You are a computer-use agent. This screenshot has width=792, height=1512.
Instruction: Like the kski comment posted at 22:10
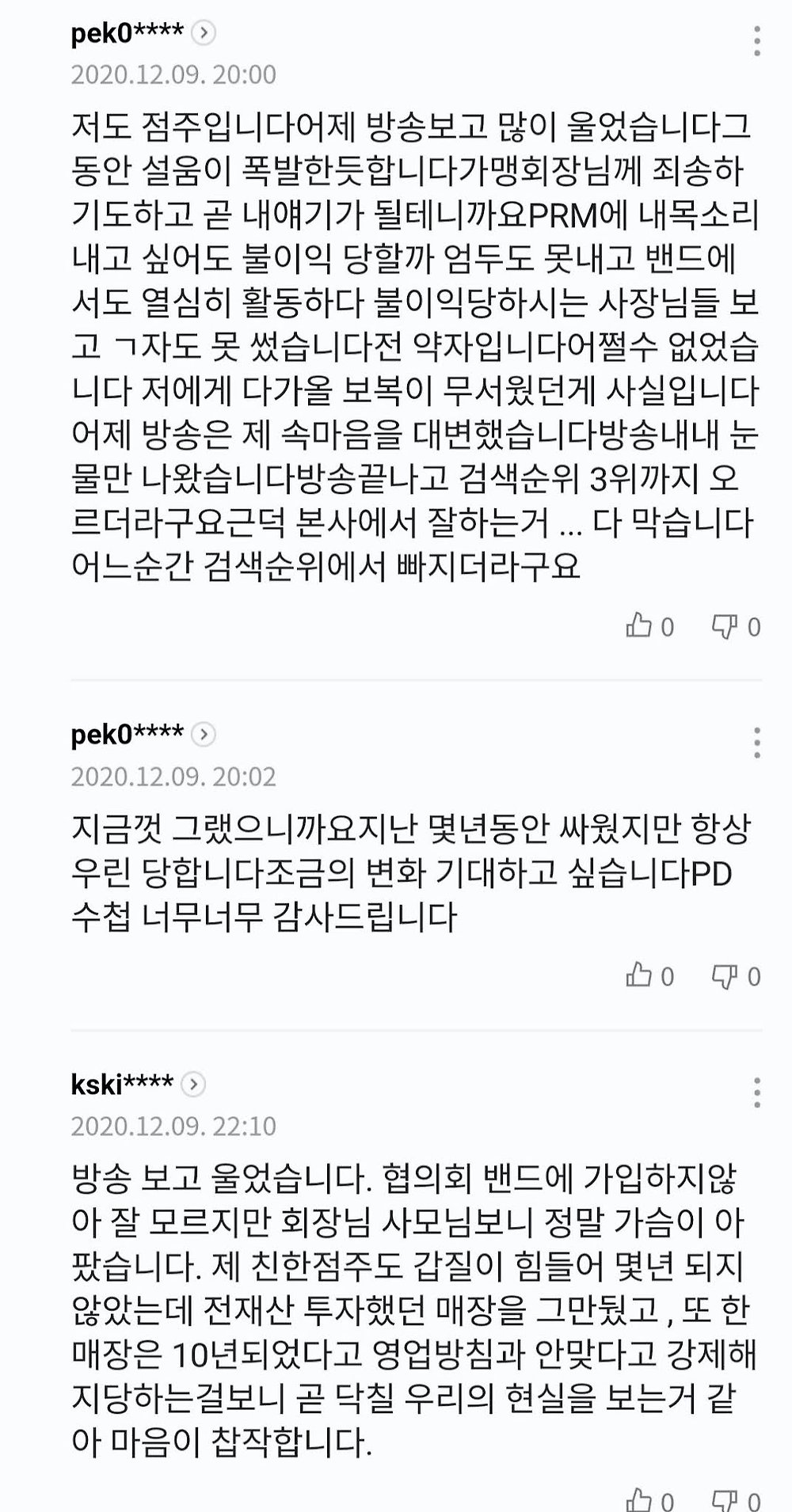pos(650,1499)
